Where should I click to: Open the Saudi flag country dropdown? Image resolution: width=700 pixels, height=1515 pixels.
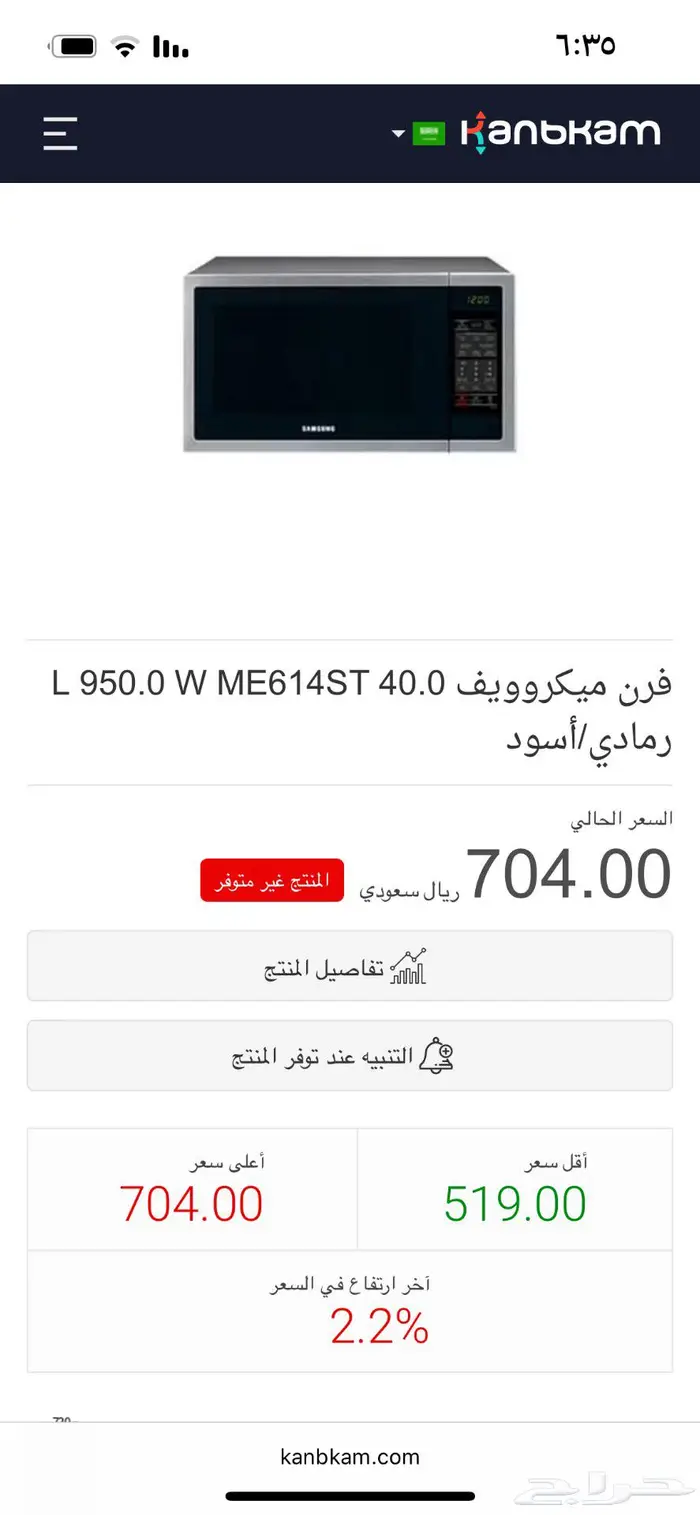(x=420, y=134)
